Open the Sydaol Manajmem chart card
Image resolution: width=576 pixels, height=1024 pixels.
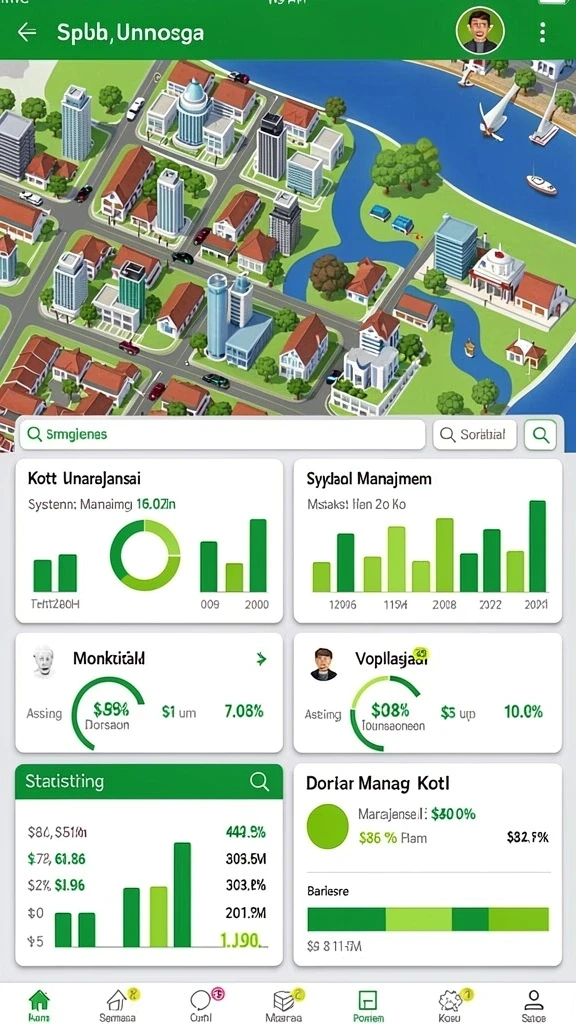pos(428,541)
